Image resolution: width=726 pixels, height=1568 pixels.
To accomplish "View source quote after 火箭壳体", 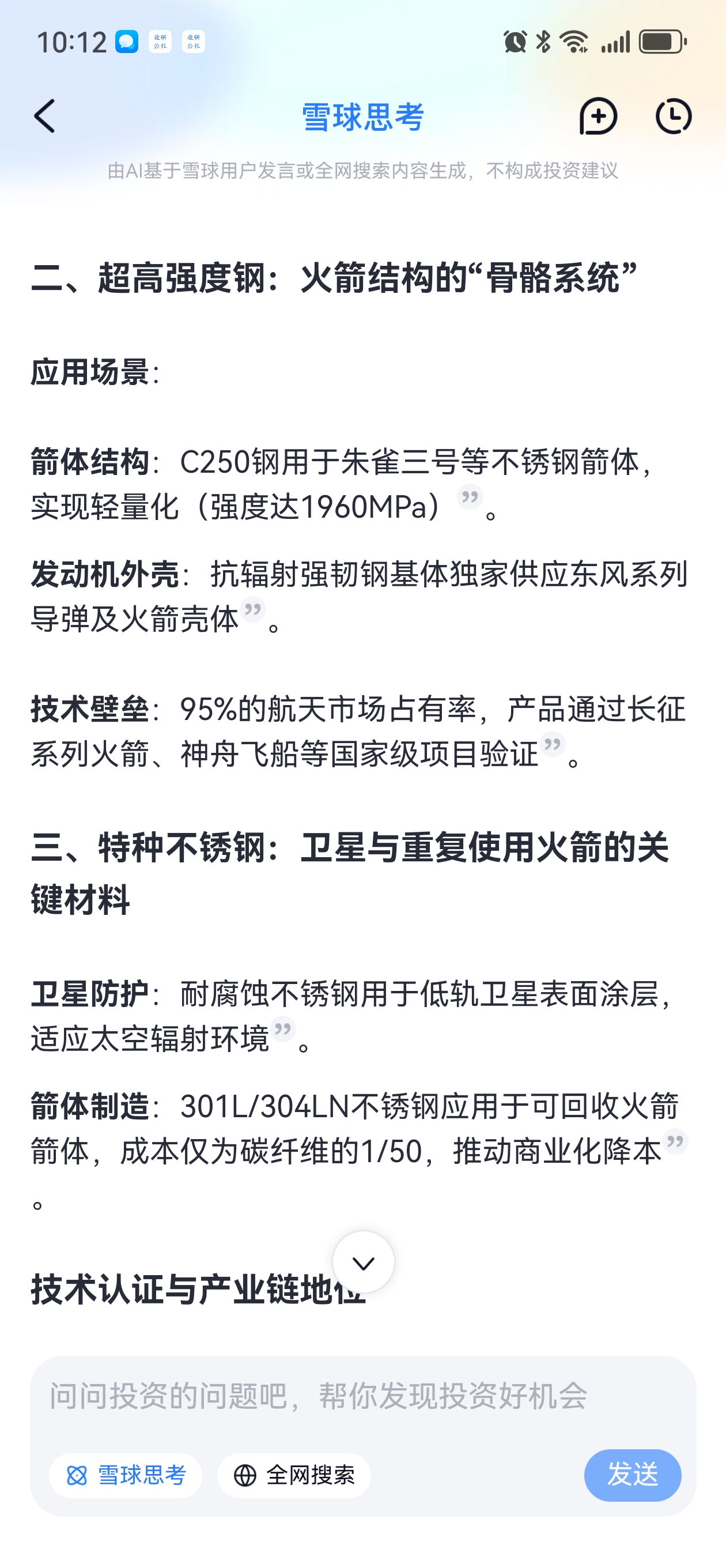I will click(x=252, y=609).
